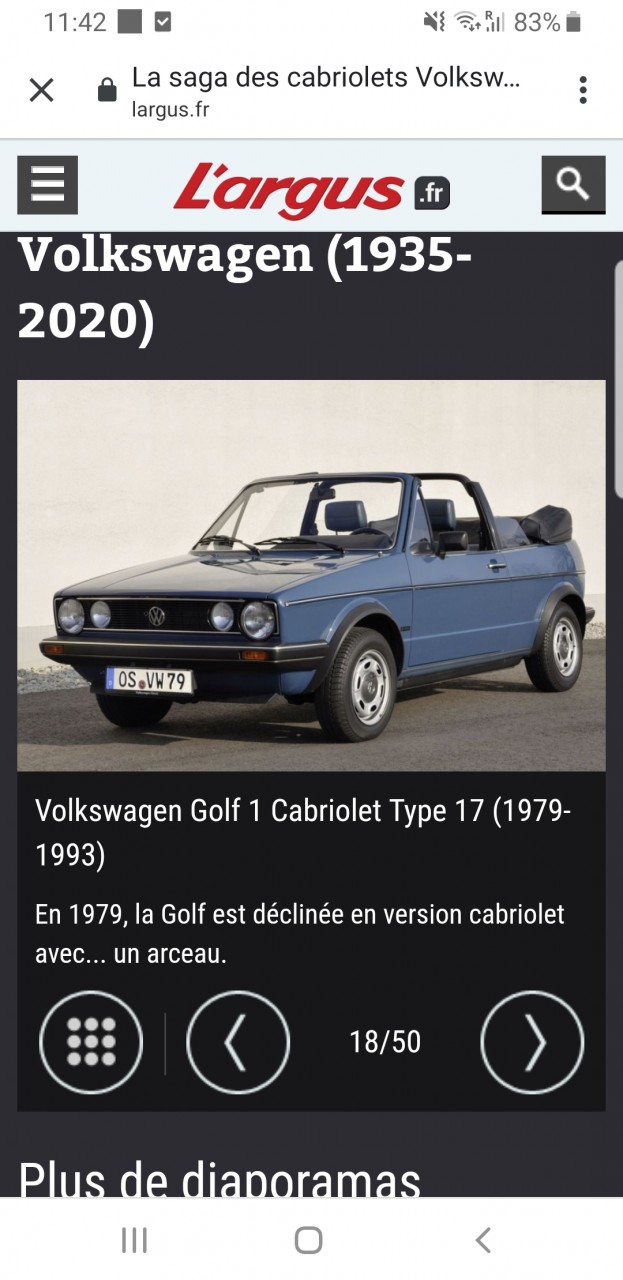Close the browser custom tab
This screenshot has width=623, height=1280.
[41, 91]
